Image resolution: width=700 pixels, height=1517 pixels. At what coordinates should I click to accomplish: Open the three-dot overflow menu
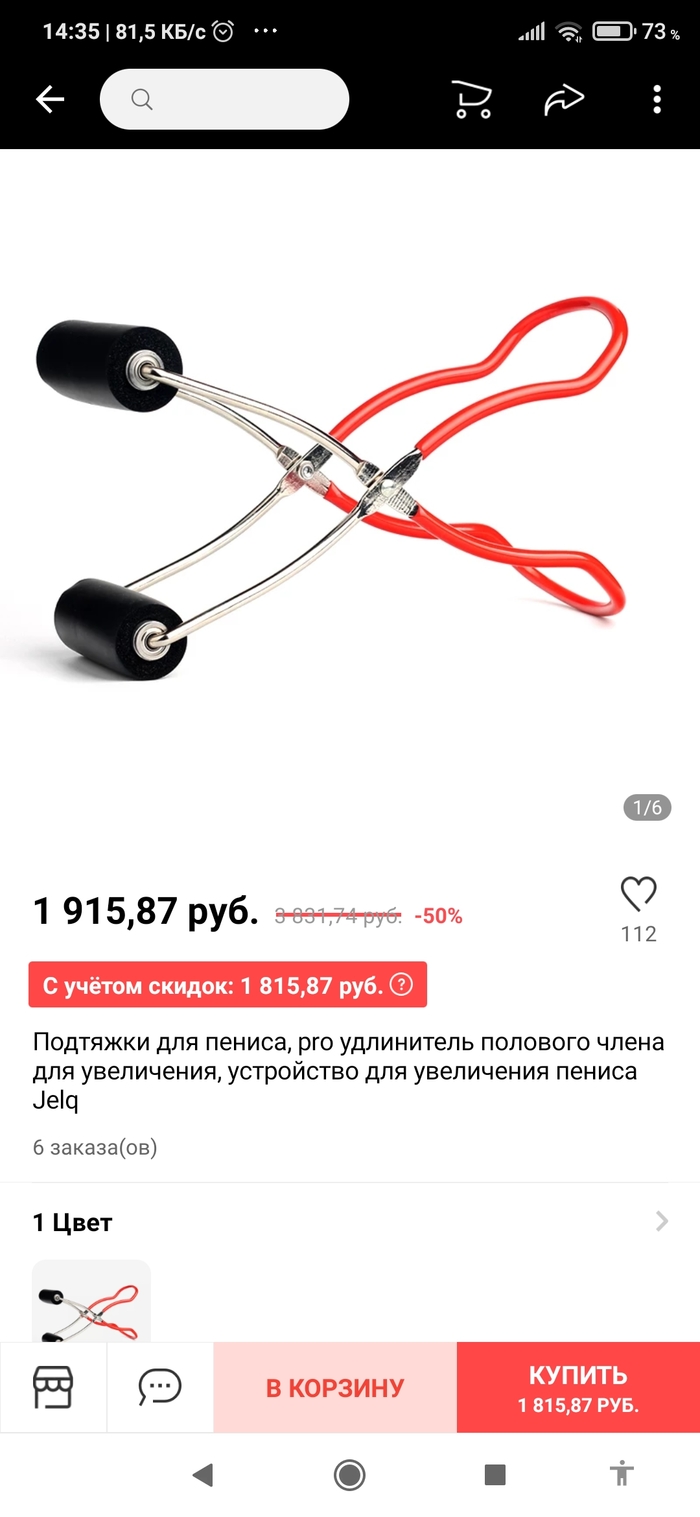click(657, 99)
